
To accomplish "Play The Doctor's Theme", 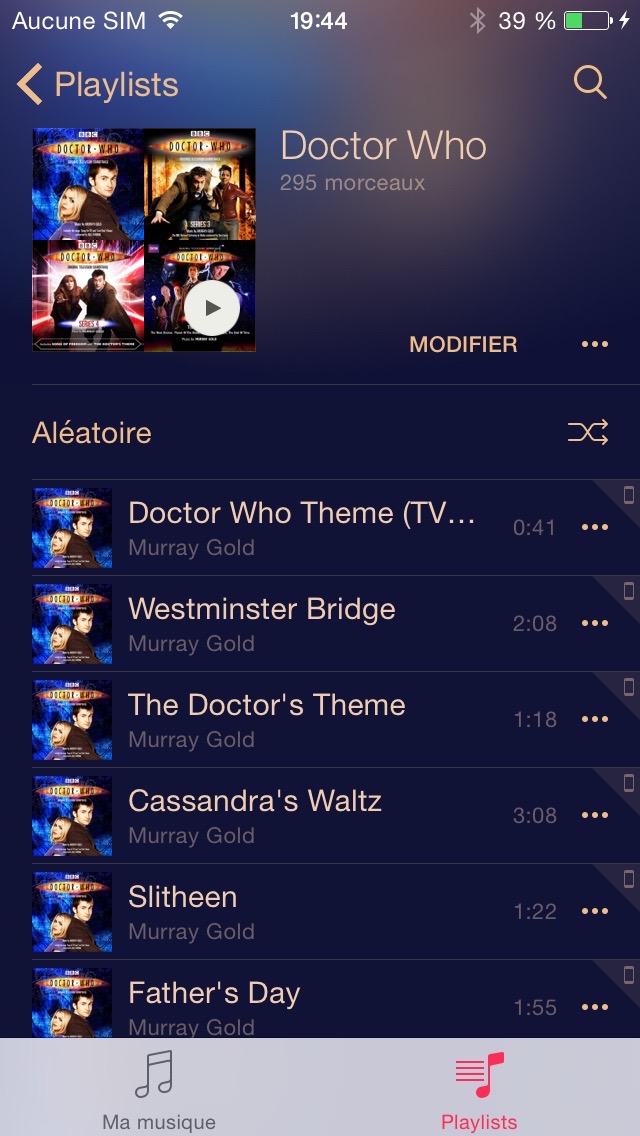I will (320, 719).
